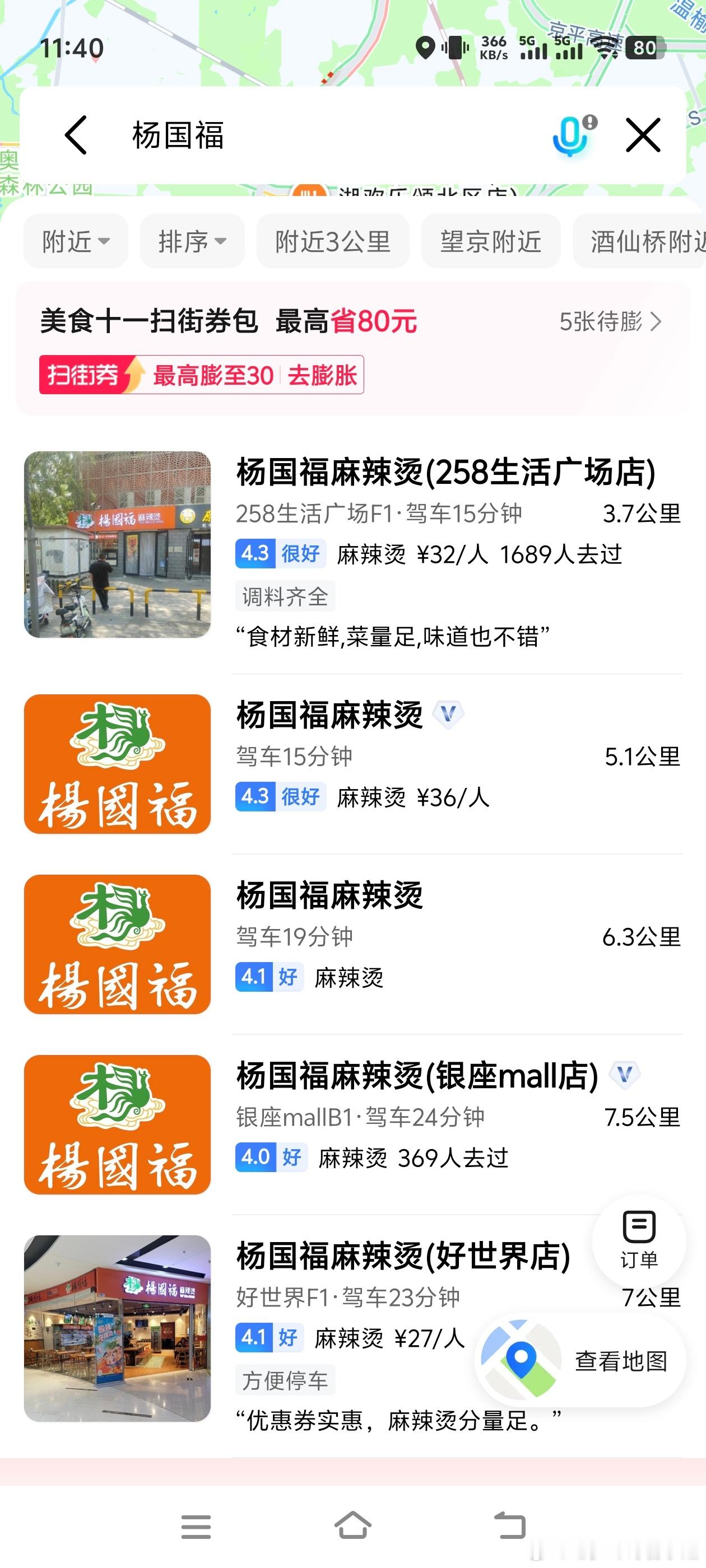Select the 望京附近 chip
Screen dimensions: 706x1568
(490, 241)
